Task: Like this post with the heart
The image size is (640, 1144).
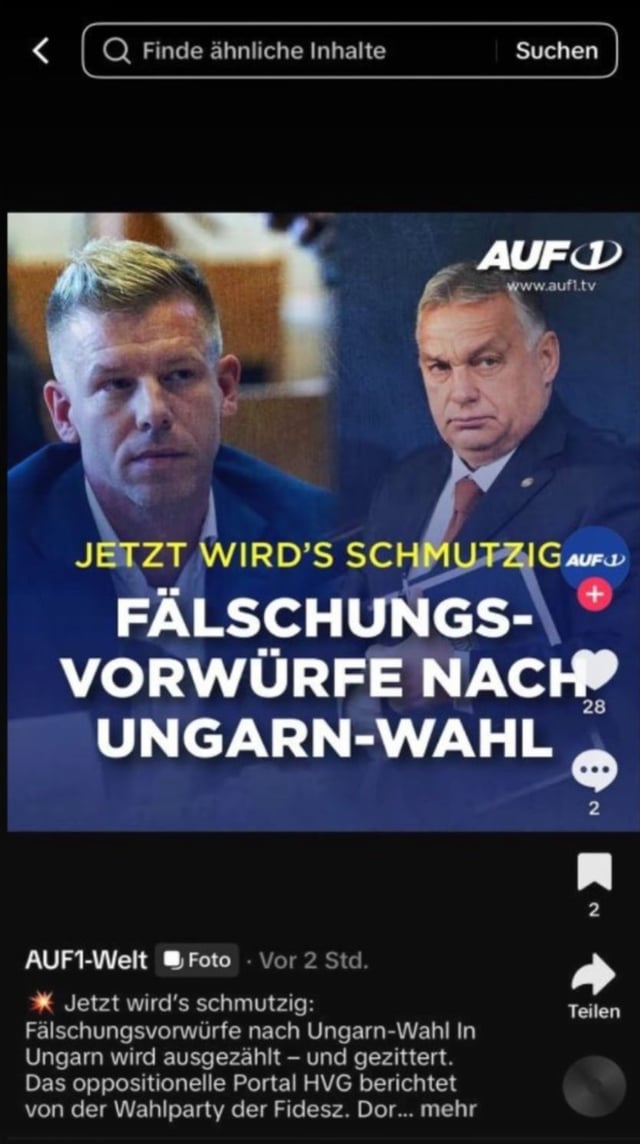Action: click(x=594, y=670)
